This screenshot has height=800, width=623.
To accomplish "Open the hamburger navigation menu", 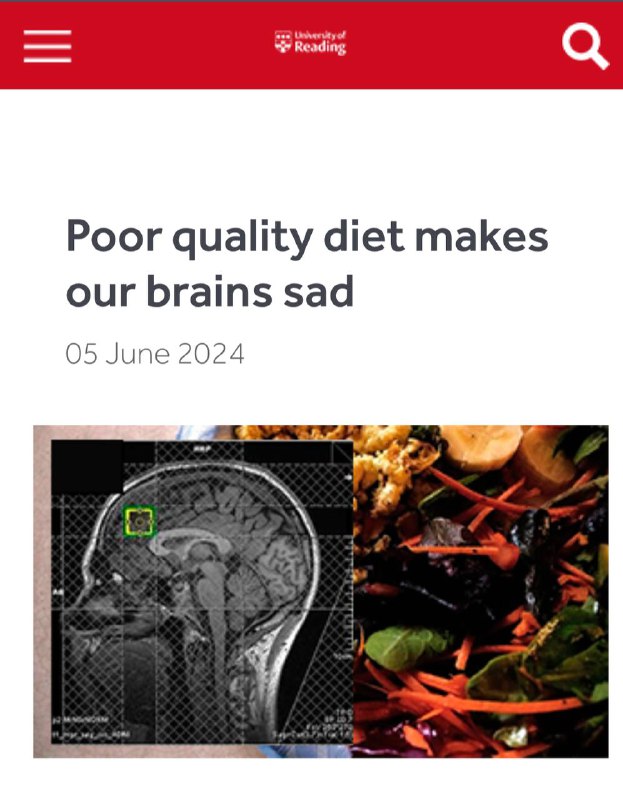I will pos(47,46).
